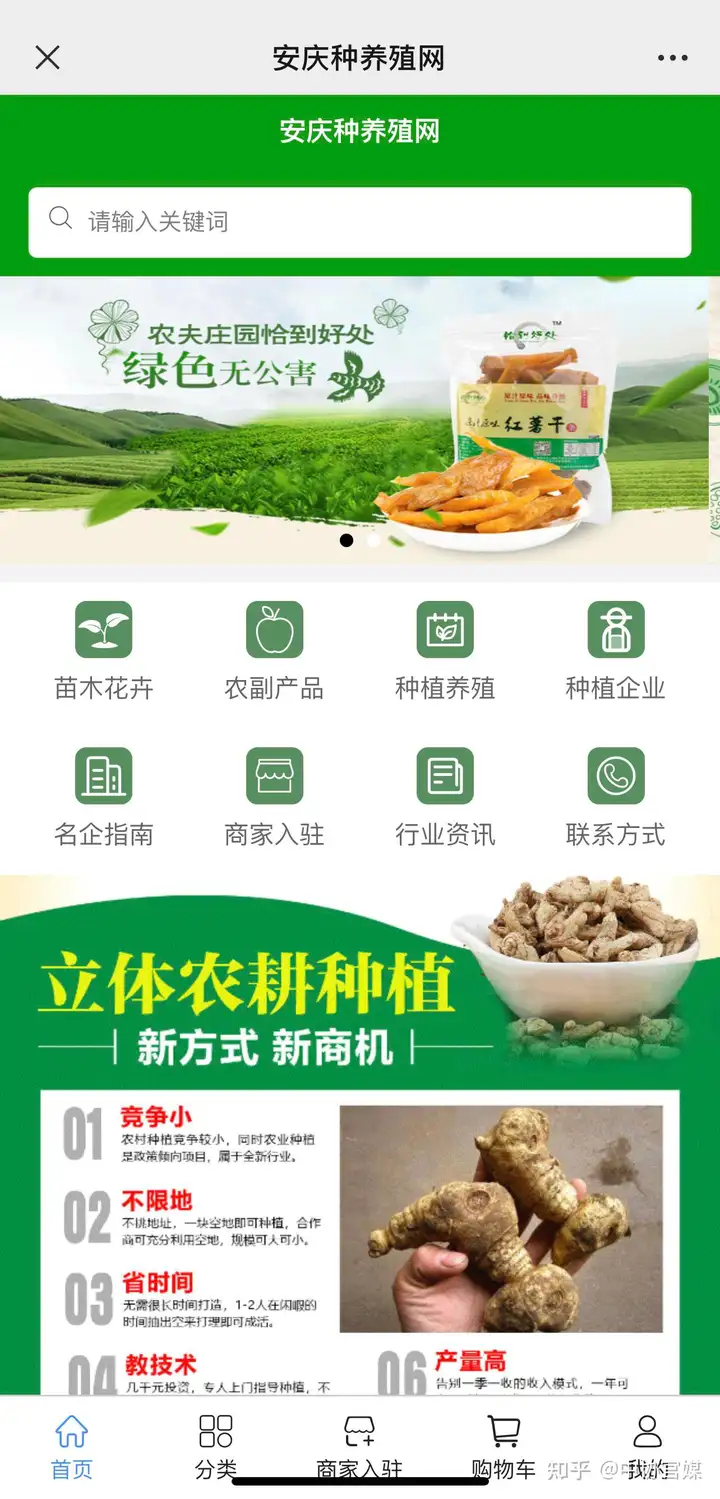Screen dimensions: 720x1499
Task: Open the three-dot overflow menu
Action: (x=672, y=58)
